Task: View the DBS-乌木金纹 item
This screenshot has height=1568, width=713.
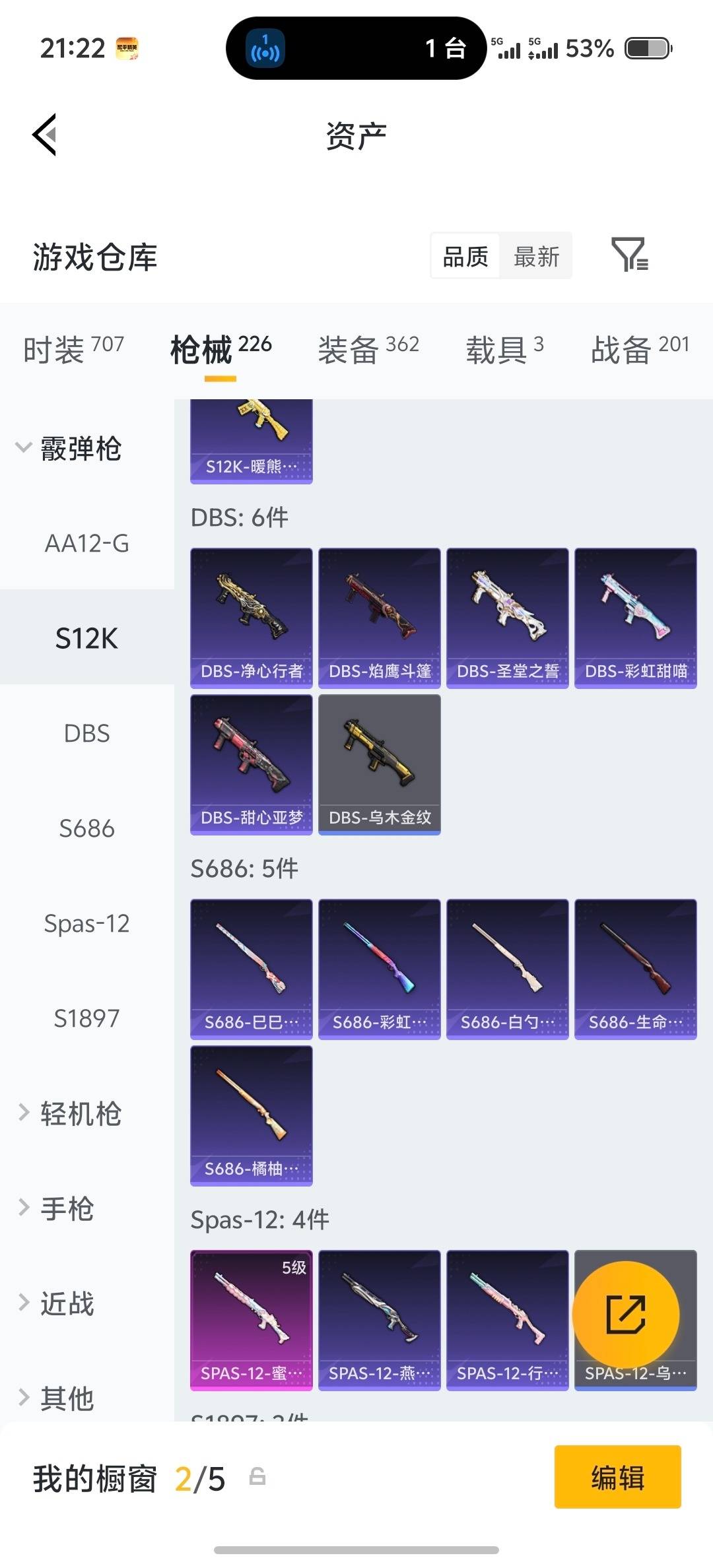Action: 379,762
